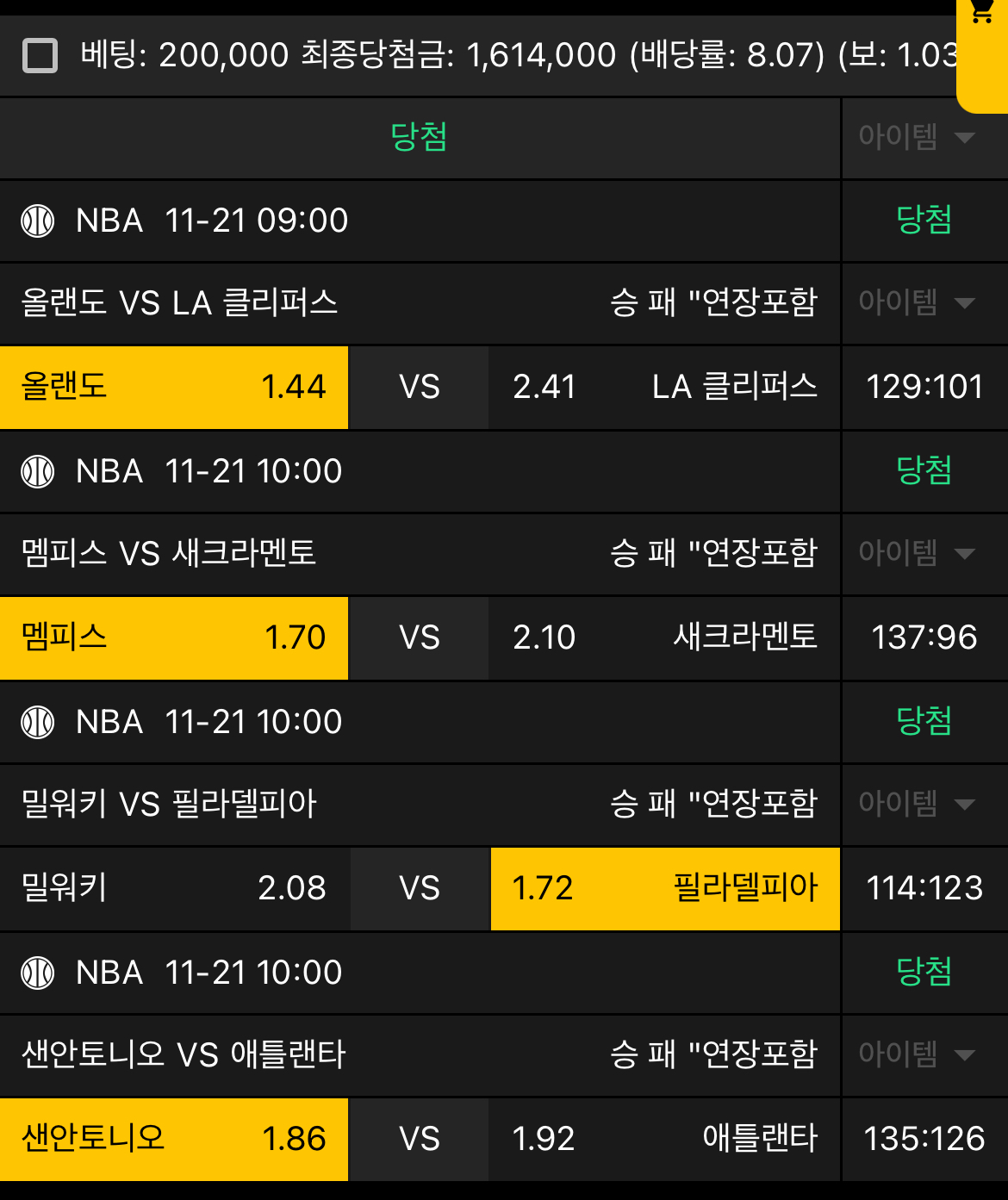
Task: Click the 129:101 final score cell
Action: tap(924, 388)
